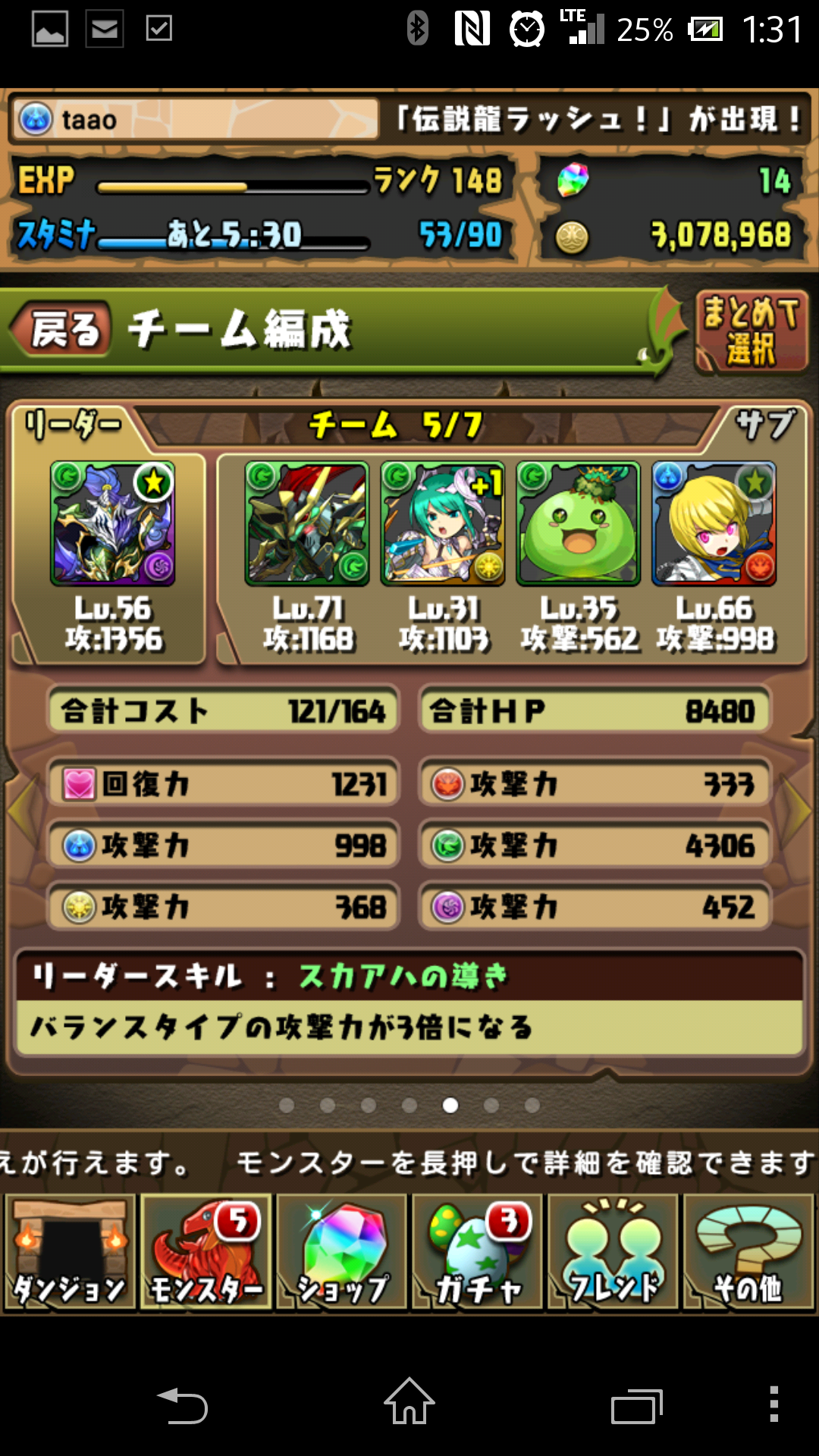Select the leader monster Lv.56

coord(112,523)
